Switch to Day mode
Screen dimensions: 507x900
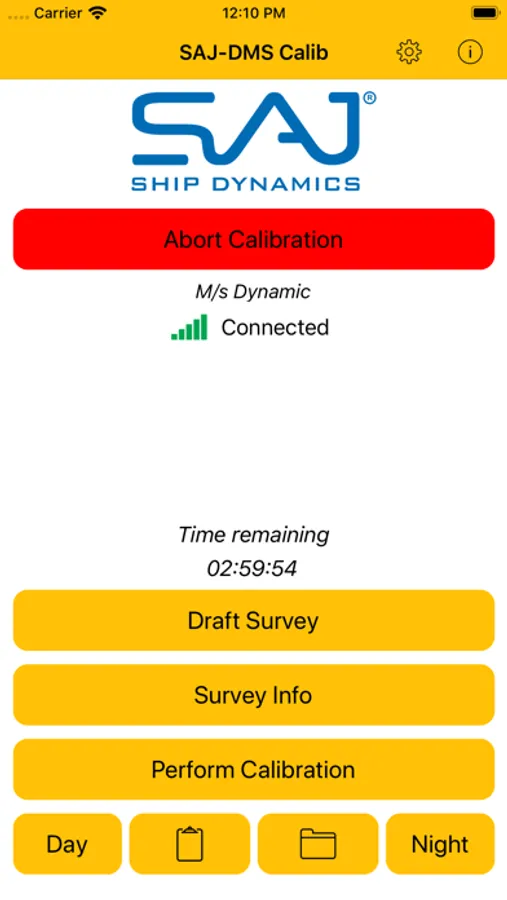pos(67,844)
